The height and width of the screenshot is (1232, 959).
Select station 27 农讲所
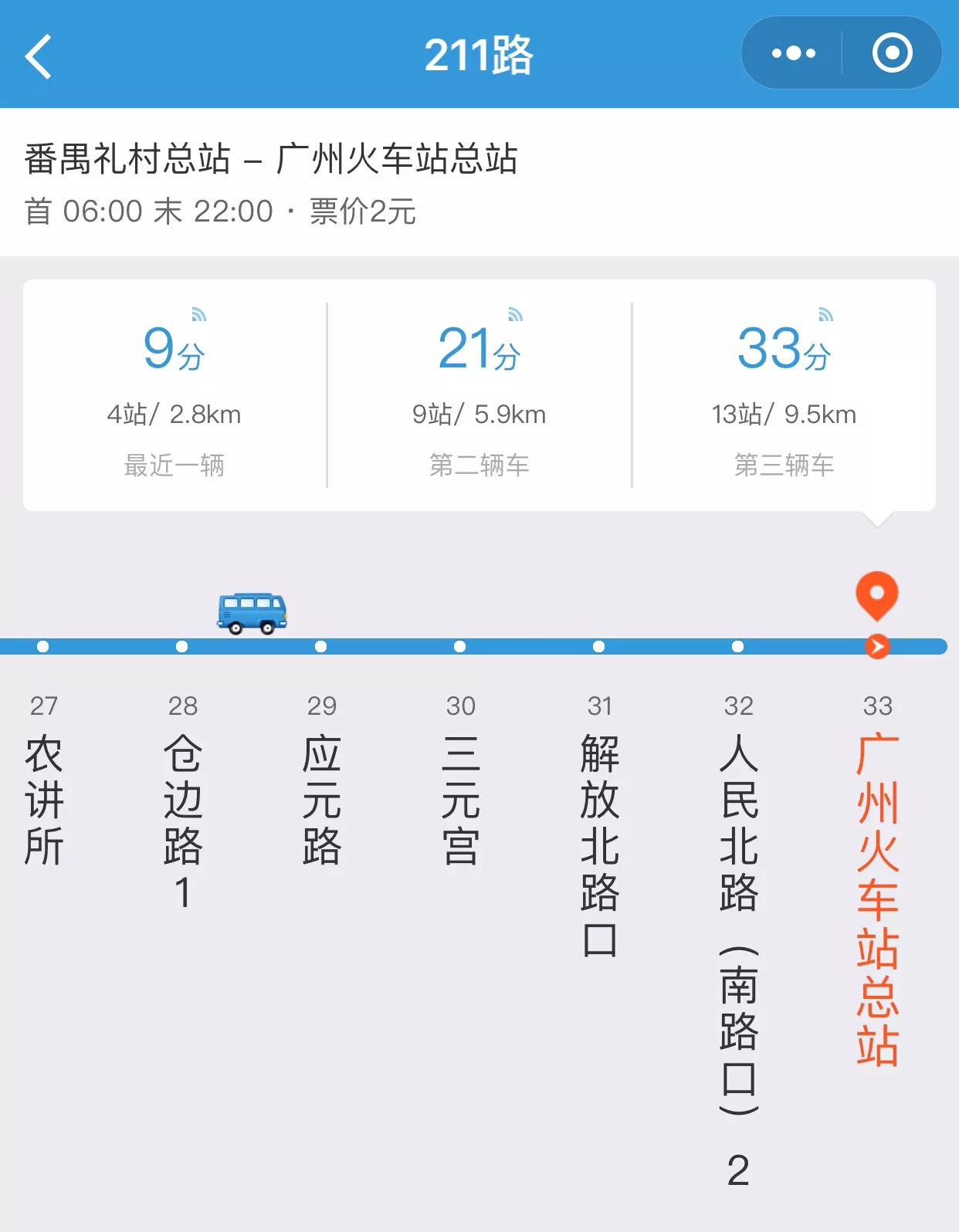click(x=43, y=799)
